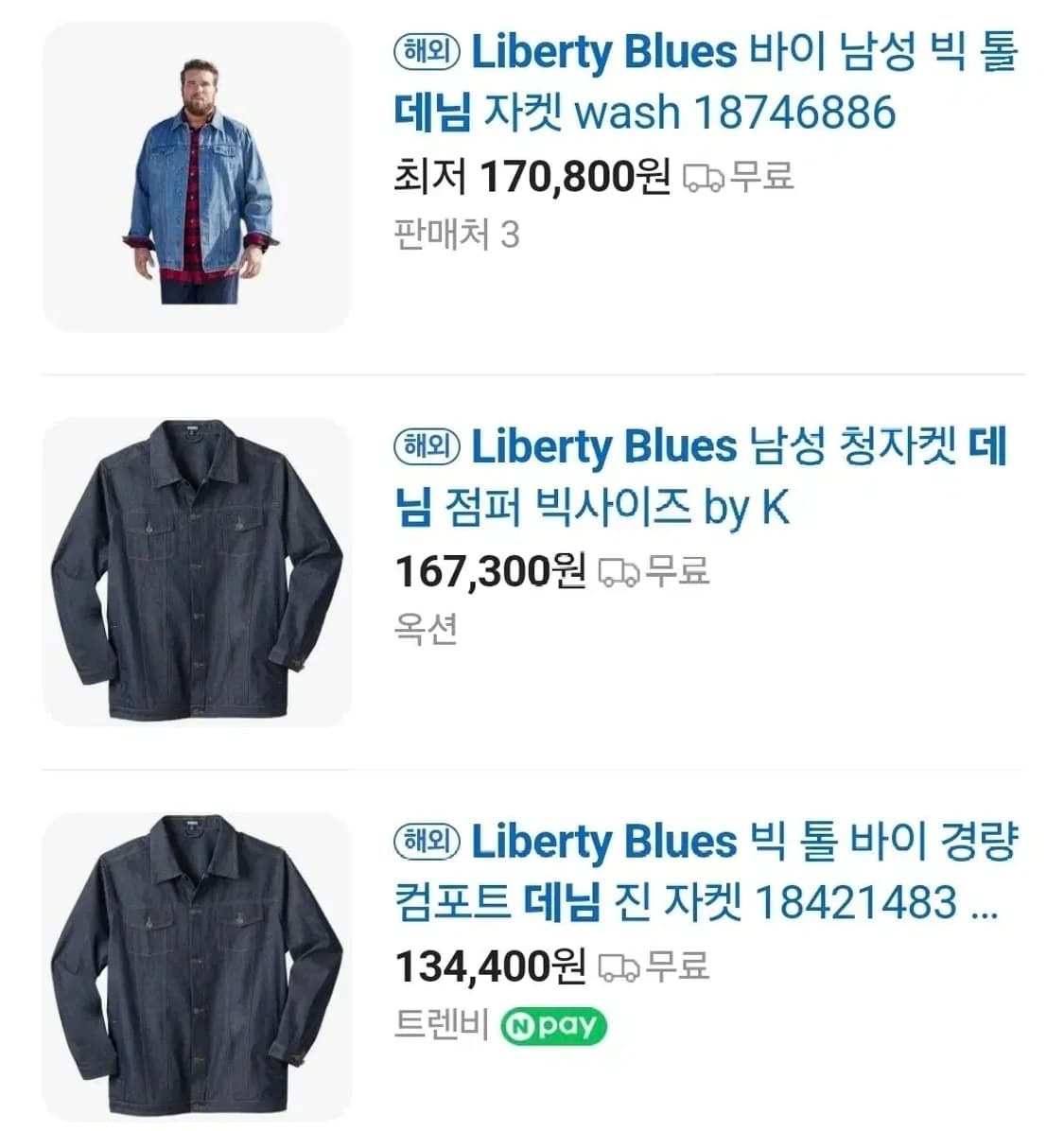1064x1131 pixels.
Task: Click the 최저 lowest price label
Action: [x=430, y=174]
